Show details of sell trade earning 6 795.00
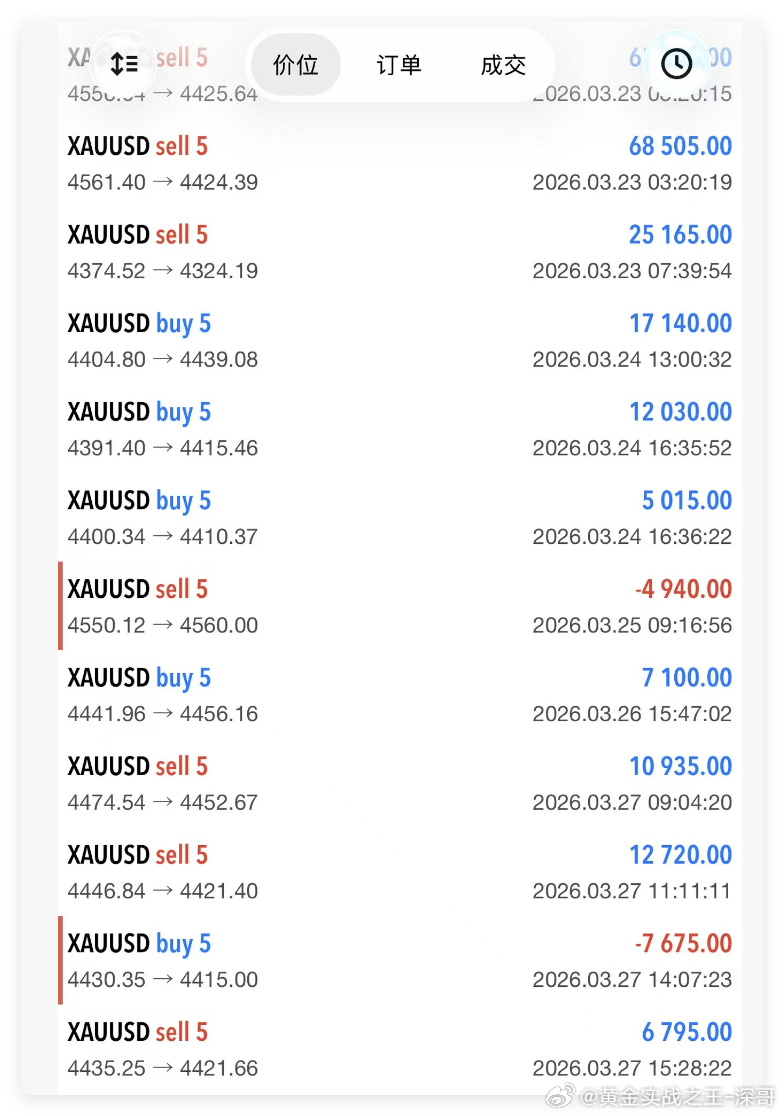The height and width of the screenshot is (1116, 784). (x=400, y=1049)
